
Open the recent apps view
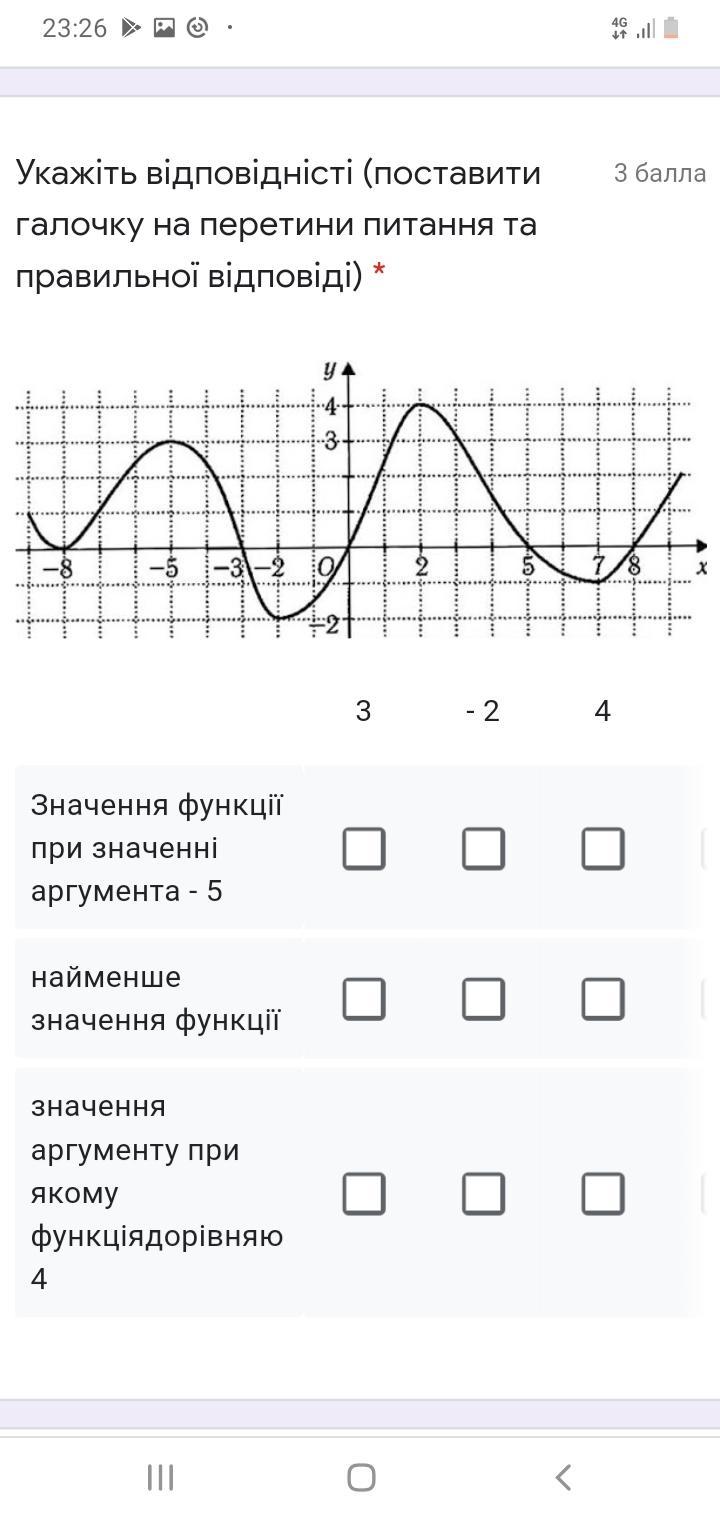pyautogui.click(x=160, y=1477)
